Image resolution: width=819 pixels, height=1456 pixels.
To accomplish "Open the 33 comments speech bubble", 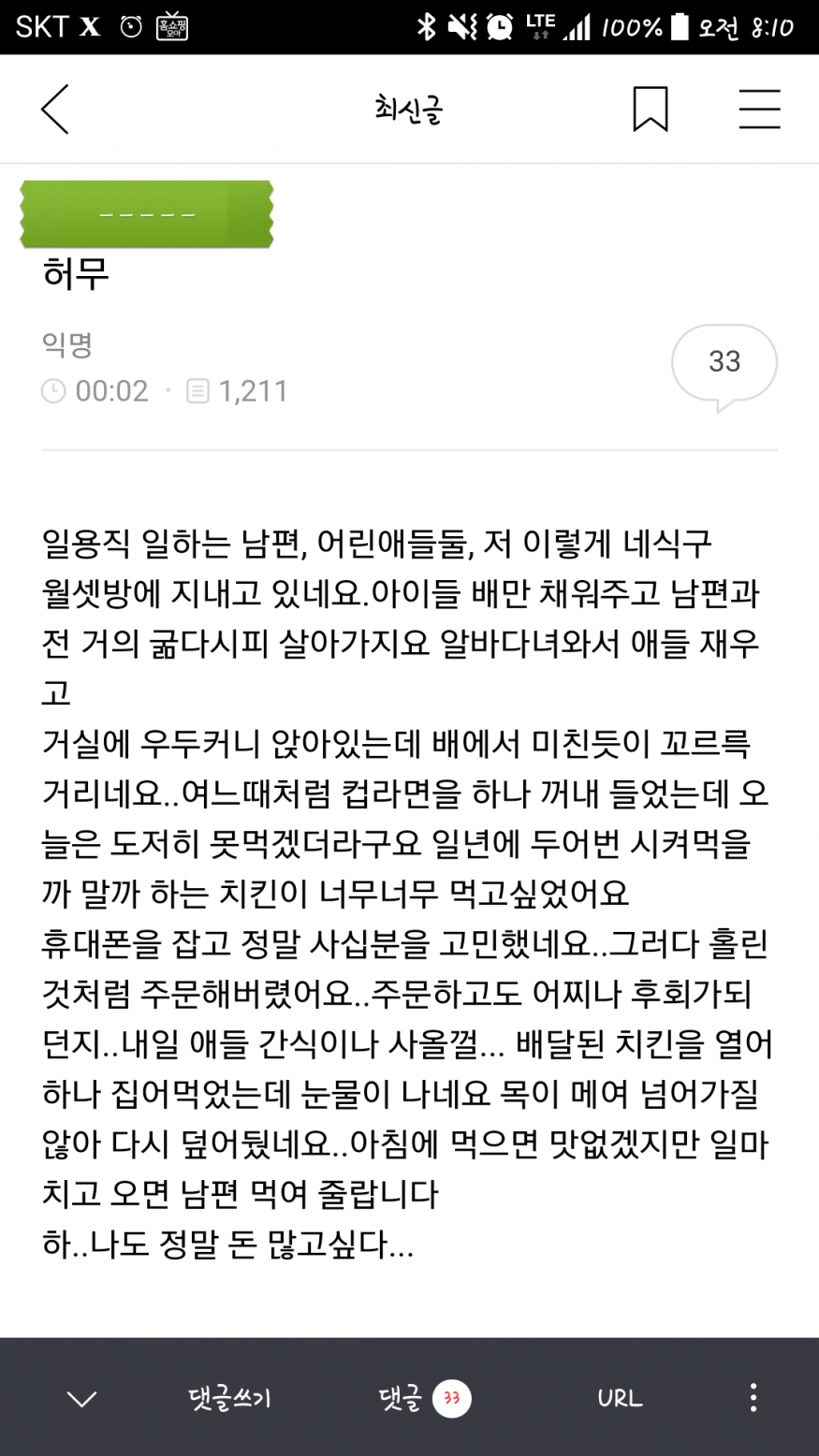I will pos(724,364).
